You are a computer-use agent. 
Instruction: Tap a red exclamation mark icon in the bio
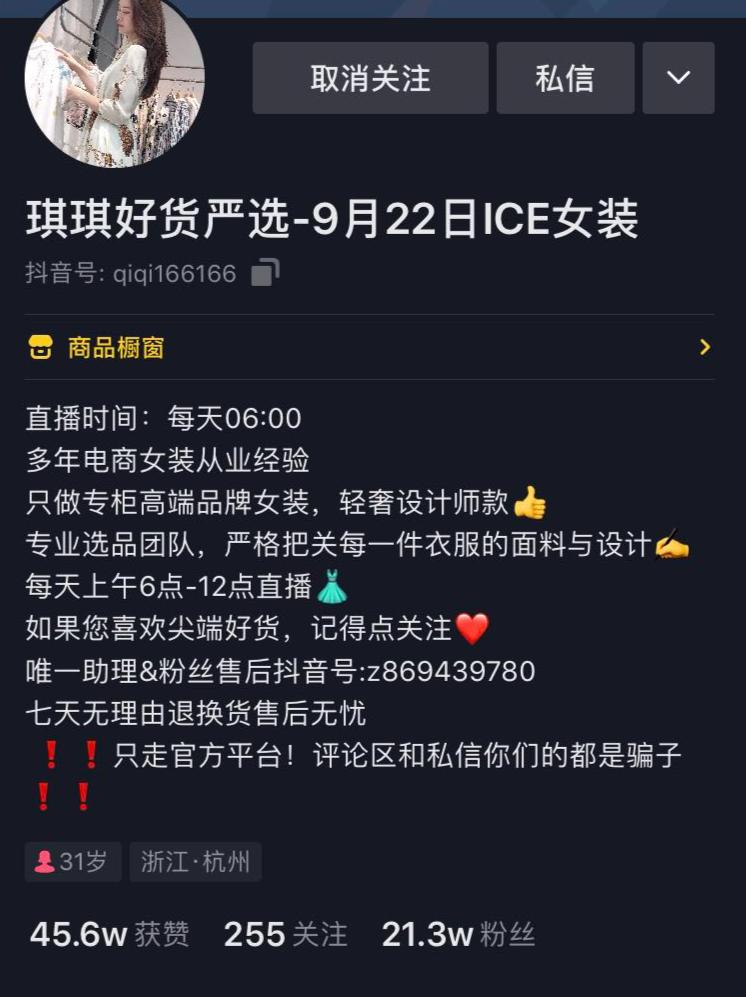(38, 758)
